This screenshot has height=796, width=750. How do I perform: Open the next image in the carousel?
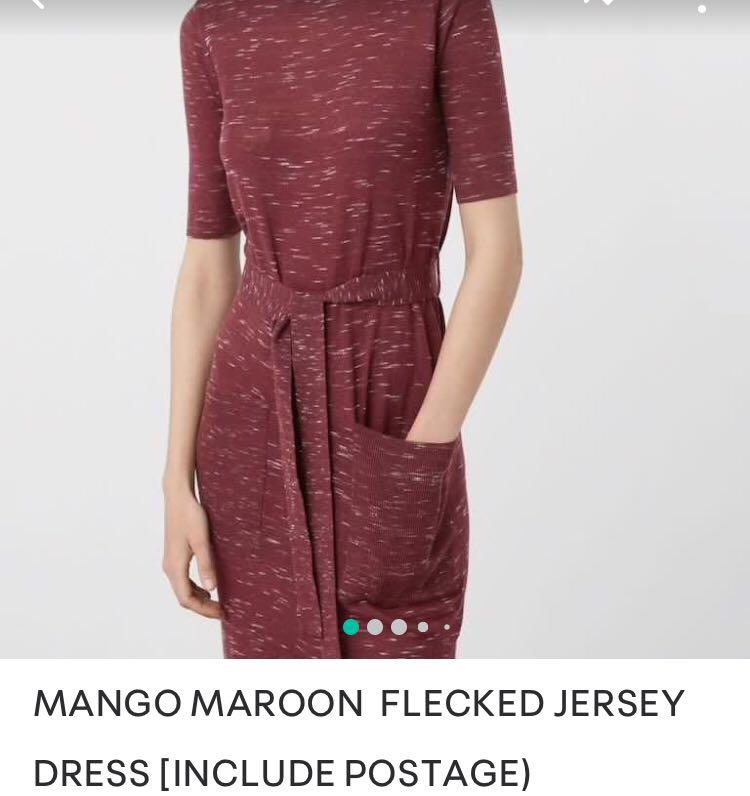point(375,627)
